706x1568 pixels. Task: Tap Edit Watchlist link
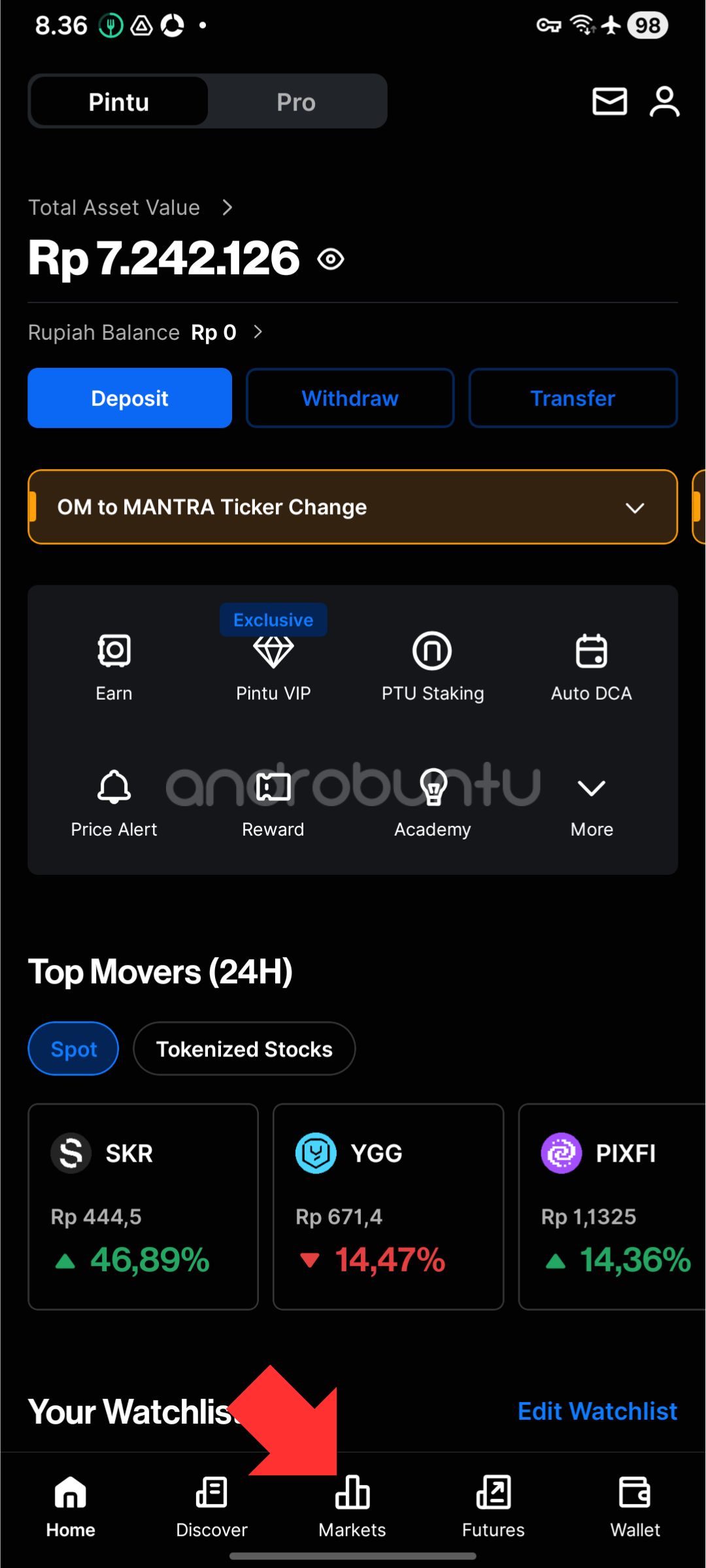pyautogui.click(x=597, y=1411)
